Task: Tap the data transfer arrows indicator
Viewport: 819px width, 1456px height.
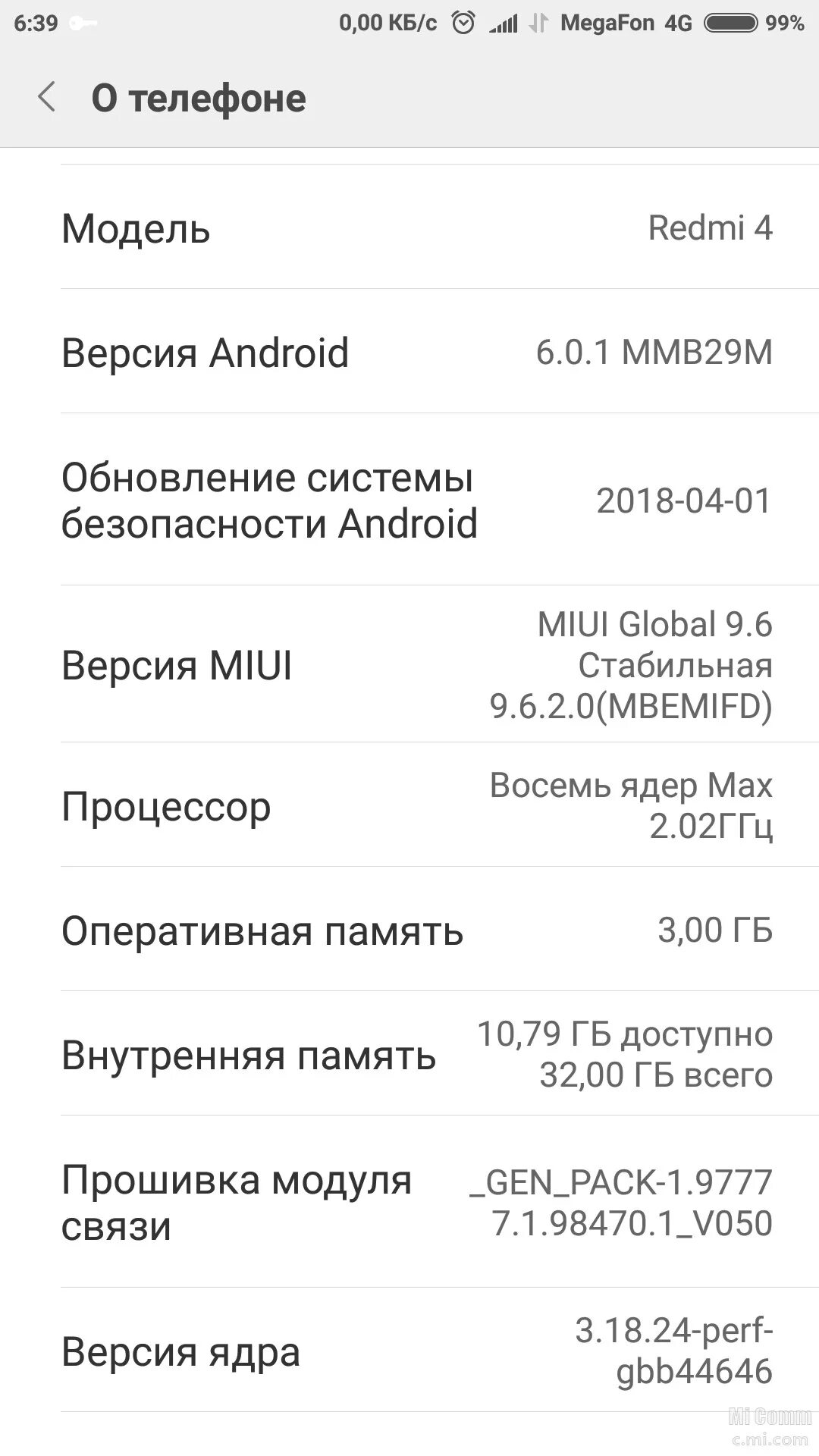Action: point(540,23)
